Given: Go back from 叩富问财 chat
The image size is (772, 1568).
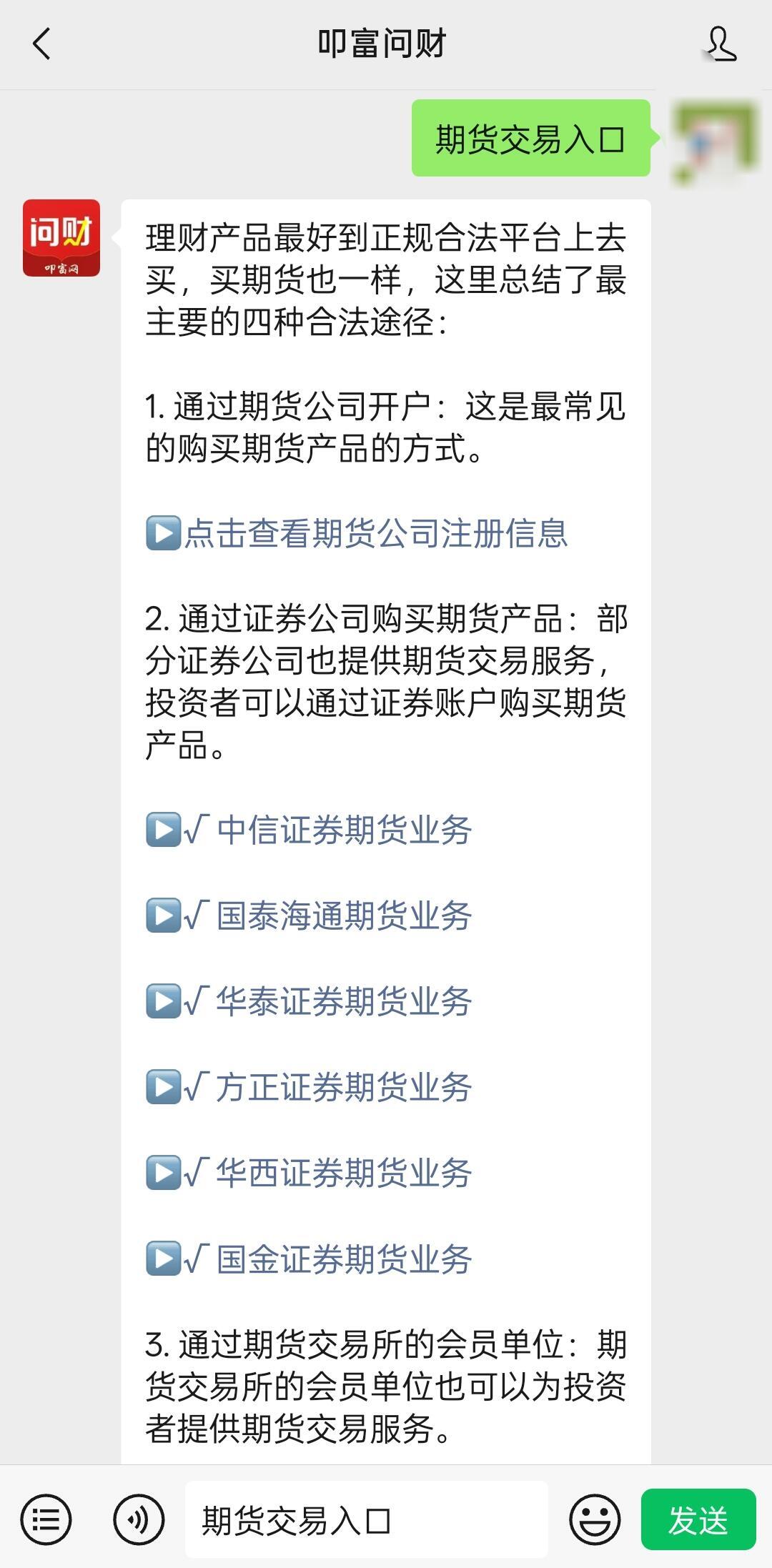Looking at the screenshot, I should point(41,44).
